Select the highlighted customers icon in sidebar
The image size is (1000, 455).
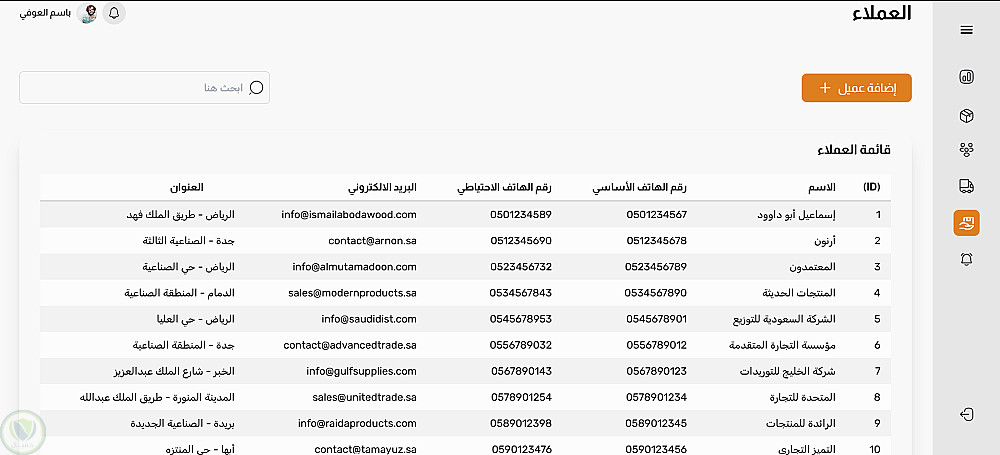tap(966, 222)
